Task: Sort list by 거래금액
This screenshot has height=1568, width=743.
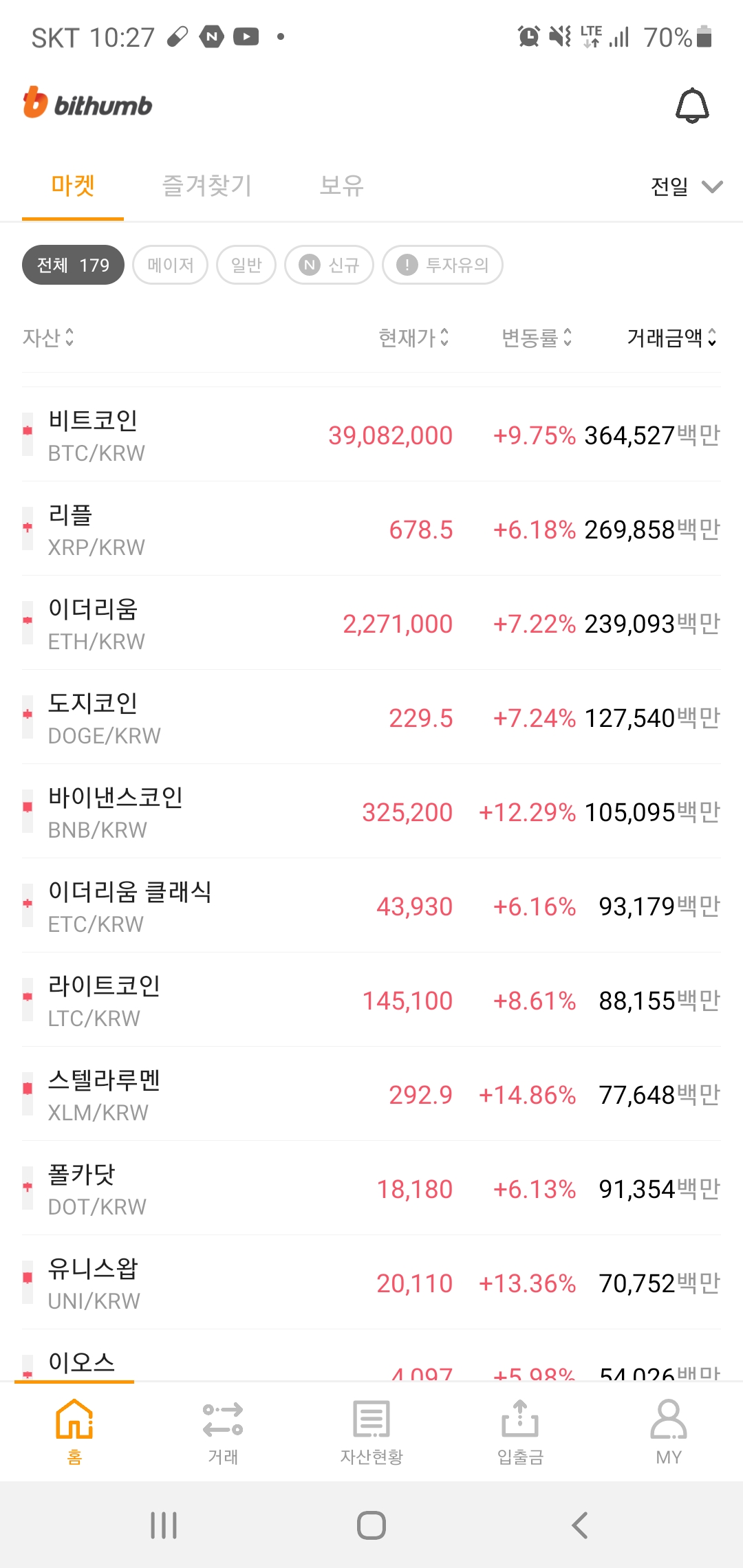Action: pos(672,338)
